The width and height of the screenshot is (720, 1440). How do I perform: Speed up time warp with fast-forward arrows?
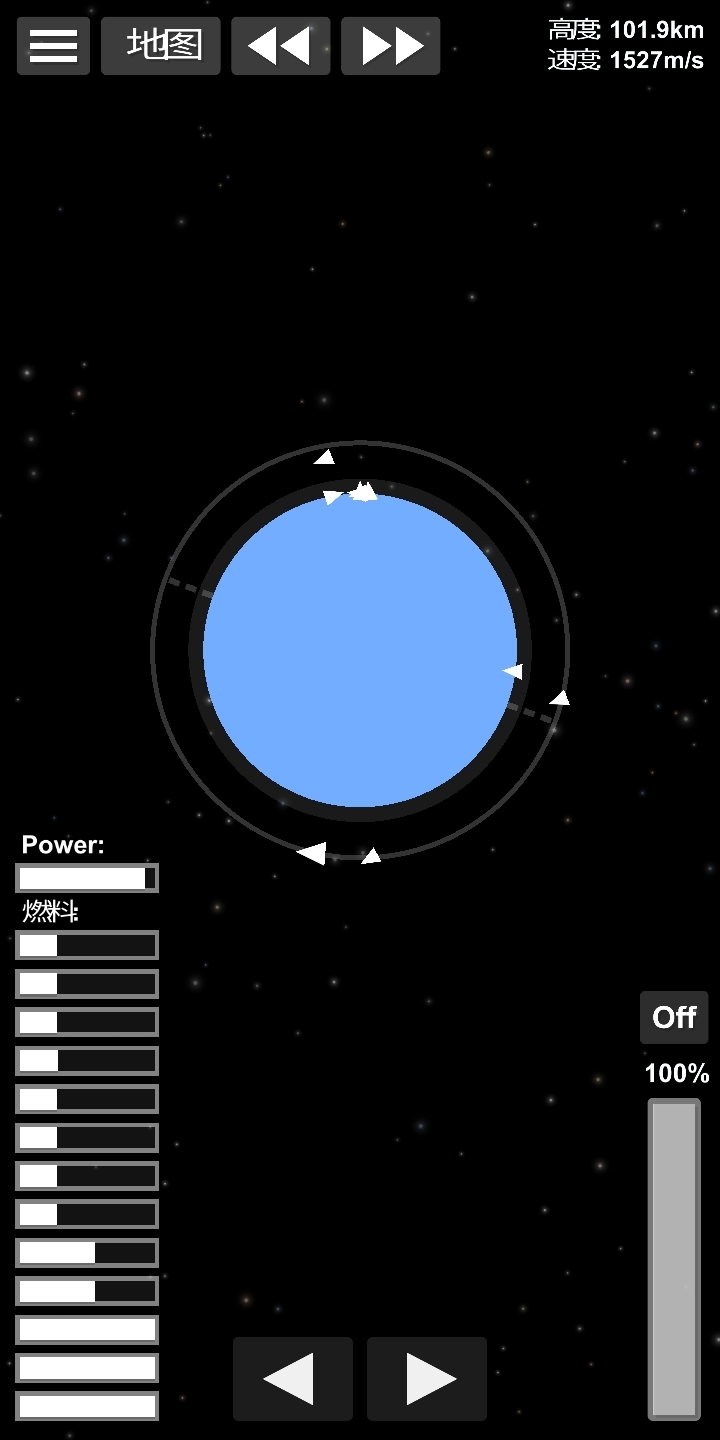(x=391, y=46)
